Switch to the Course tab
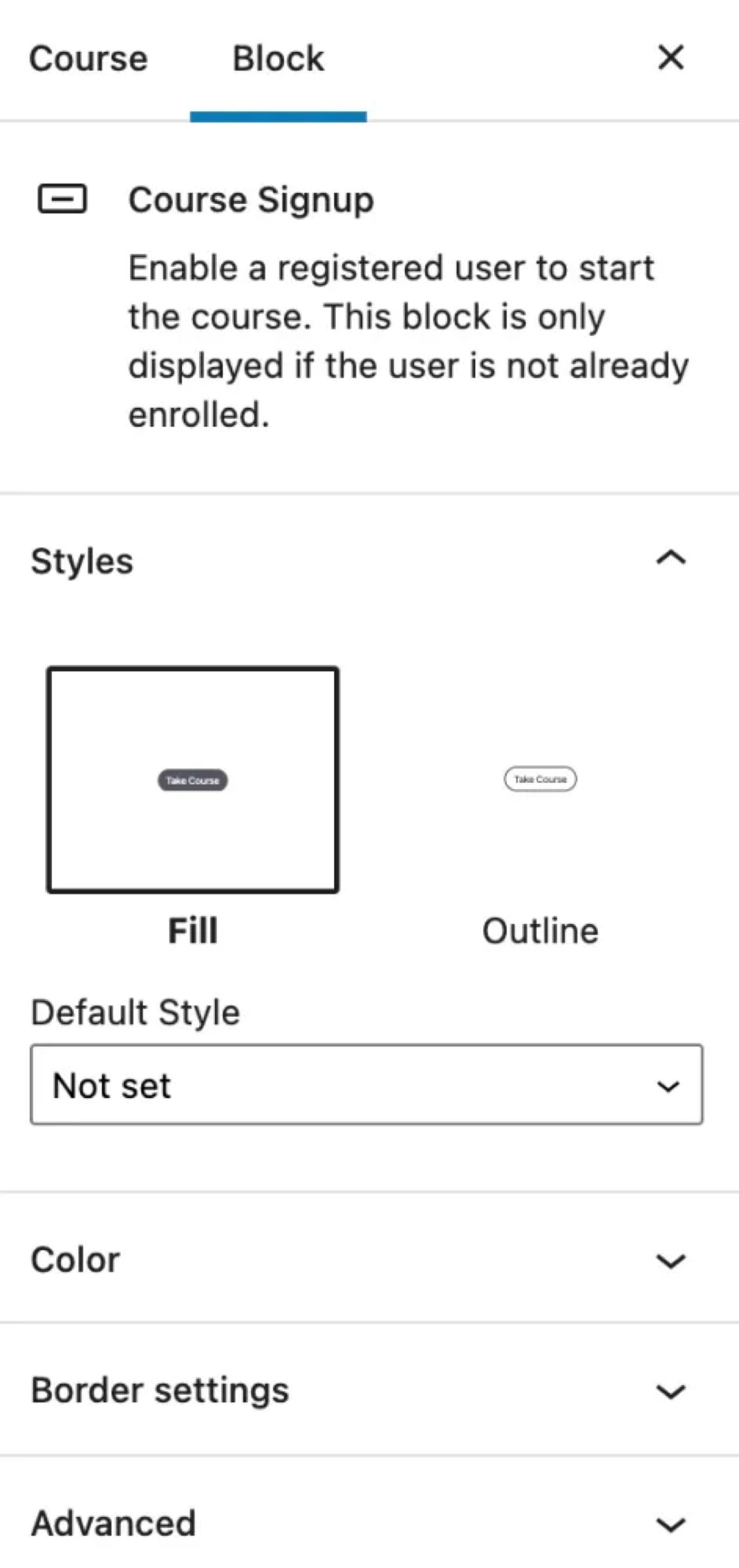 coord(88,59)
